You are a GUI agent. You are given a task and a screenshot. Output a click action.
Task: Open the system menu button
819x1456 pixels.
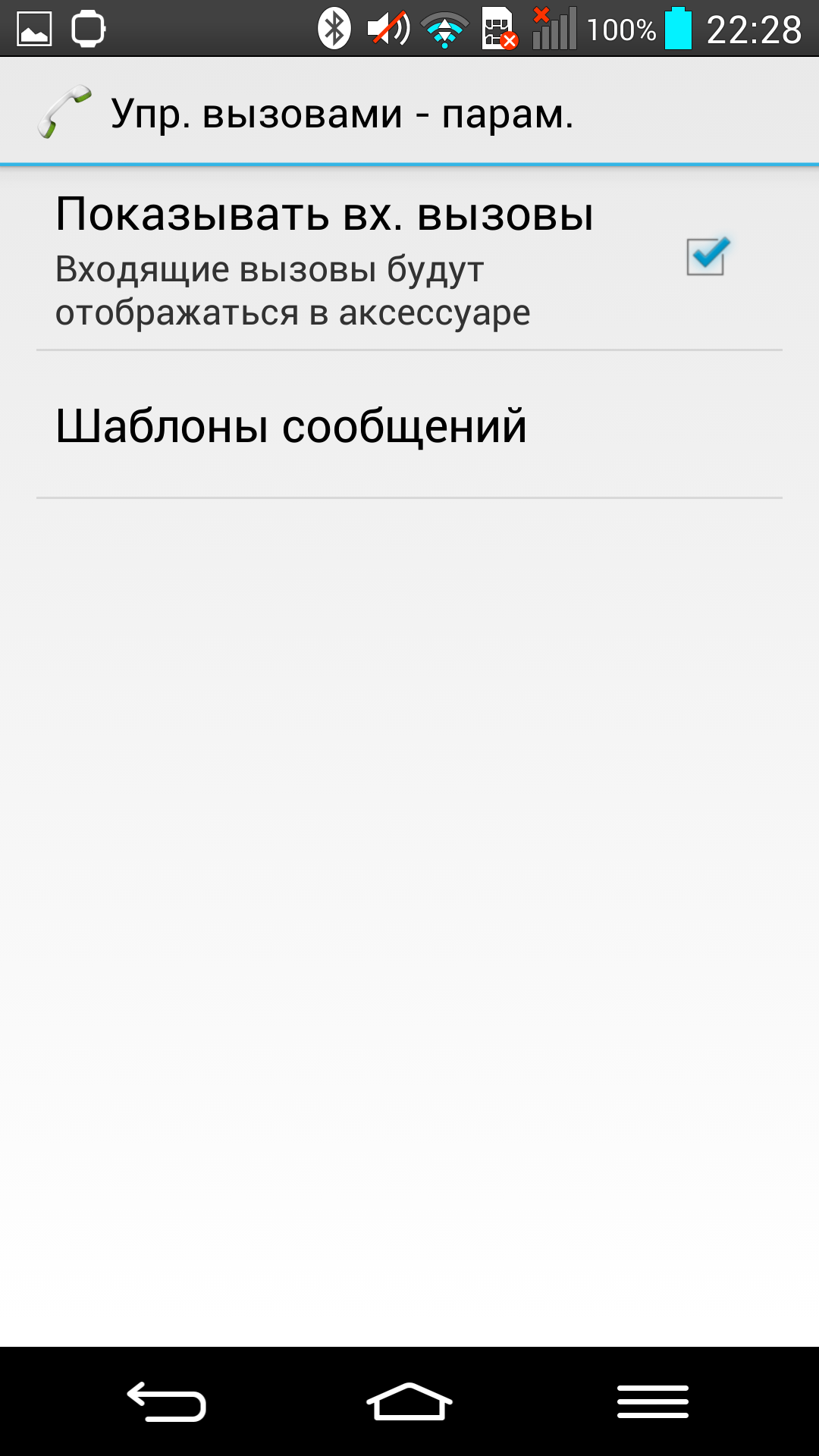(652, 1401)
